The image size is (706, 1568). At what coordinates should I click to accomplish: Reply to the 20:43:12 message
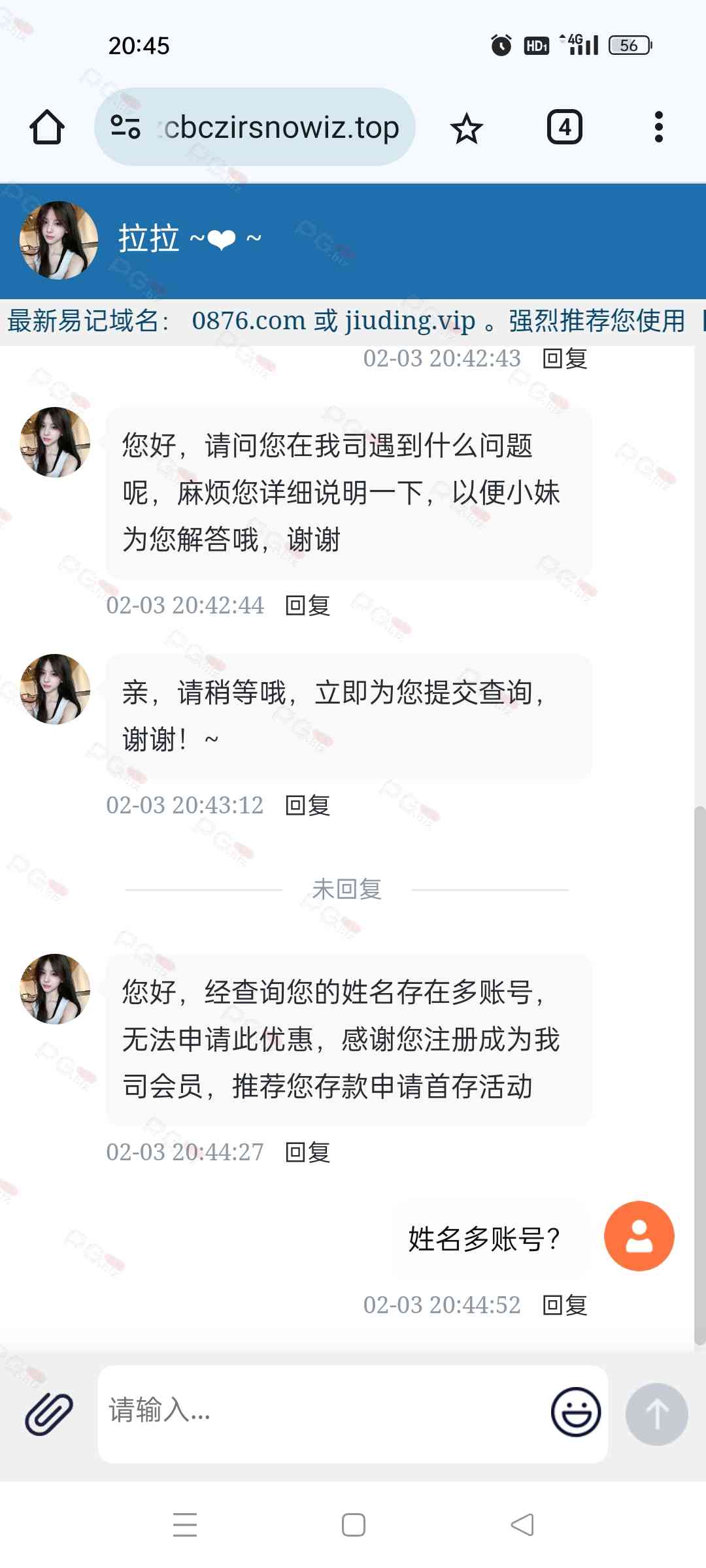point(308,805)
